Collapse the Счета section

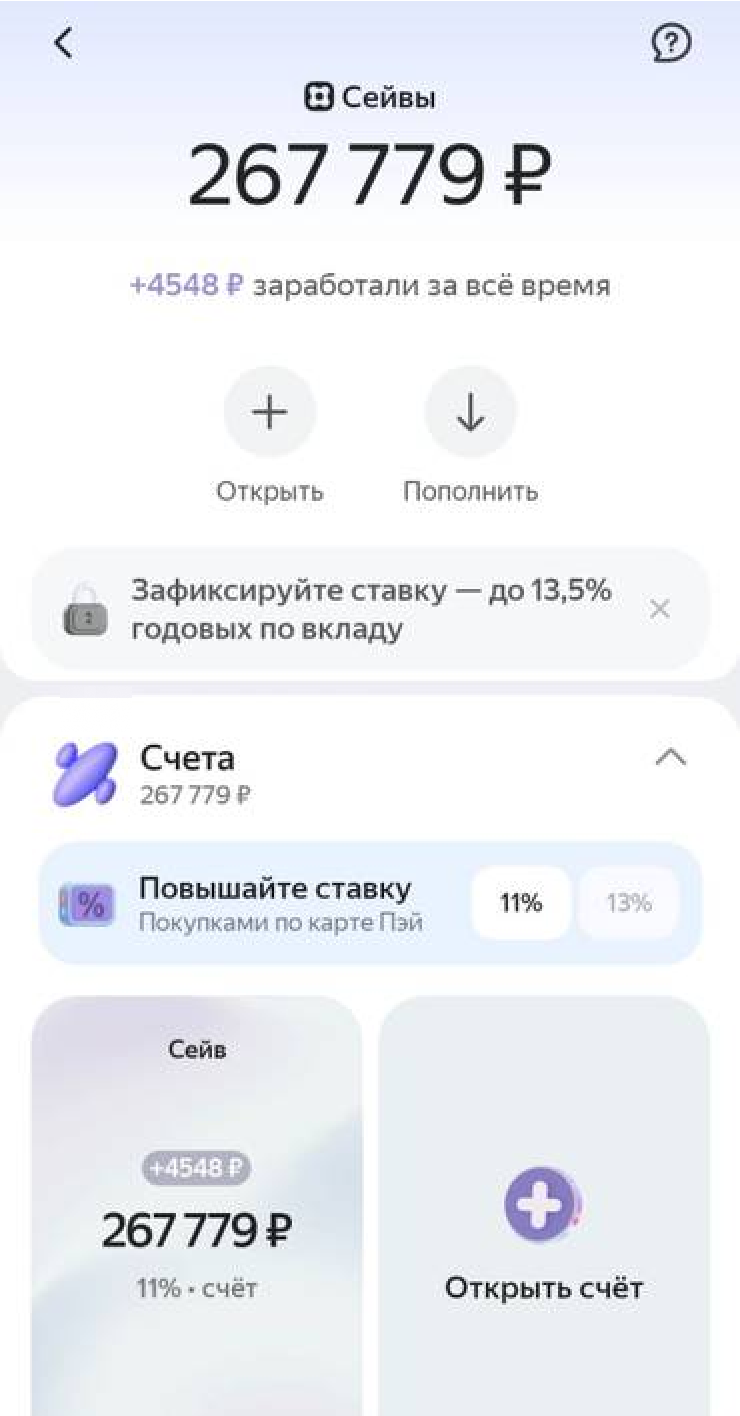pos(670,758)
